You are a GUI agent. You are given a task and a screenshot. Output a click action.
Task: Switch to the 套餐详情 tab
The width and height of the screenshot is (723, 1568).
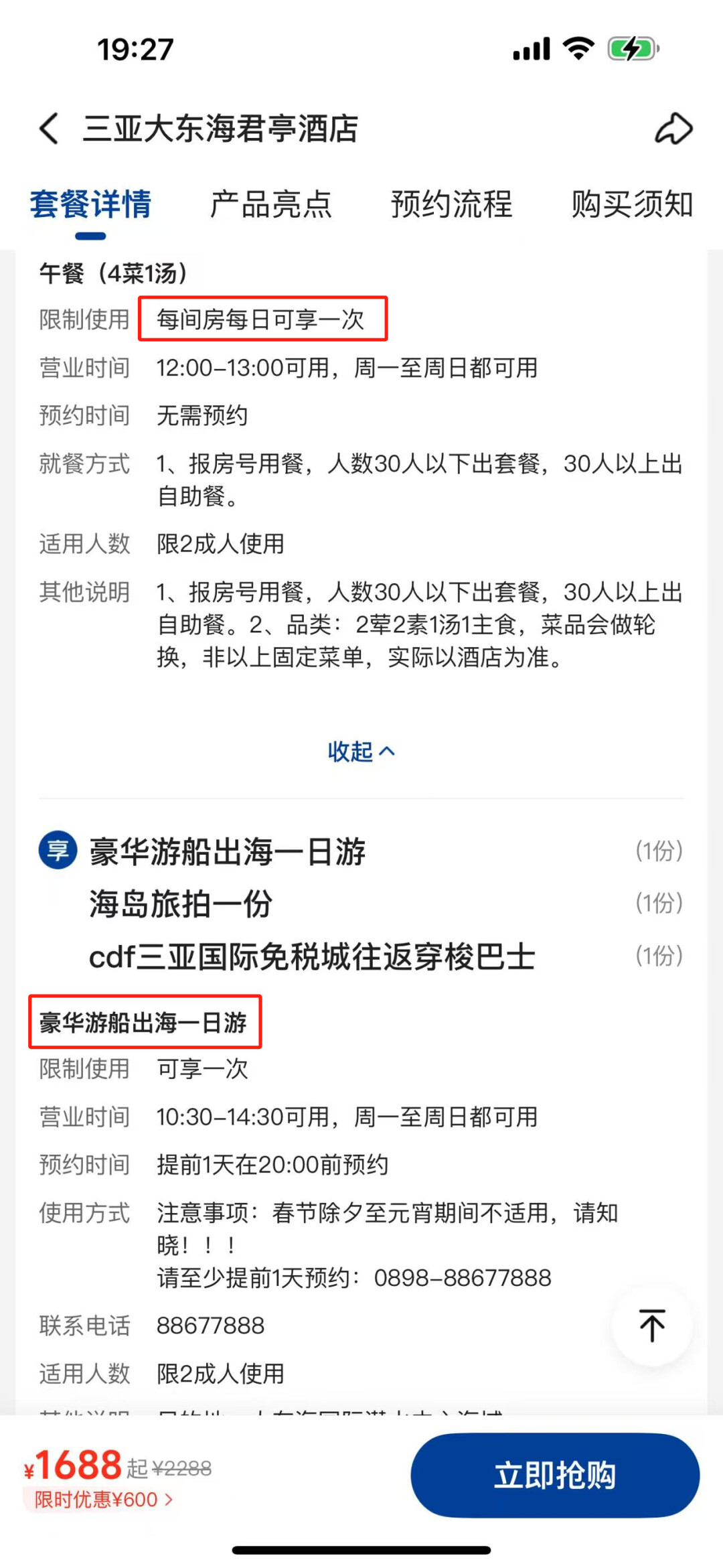pos(90,204)
